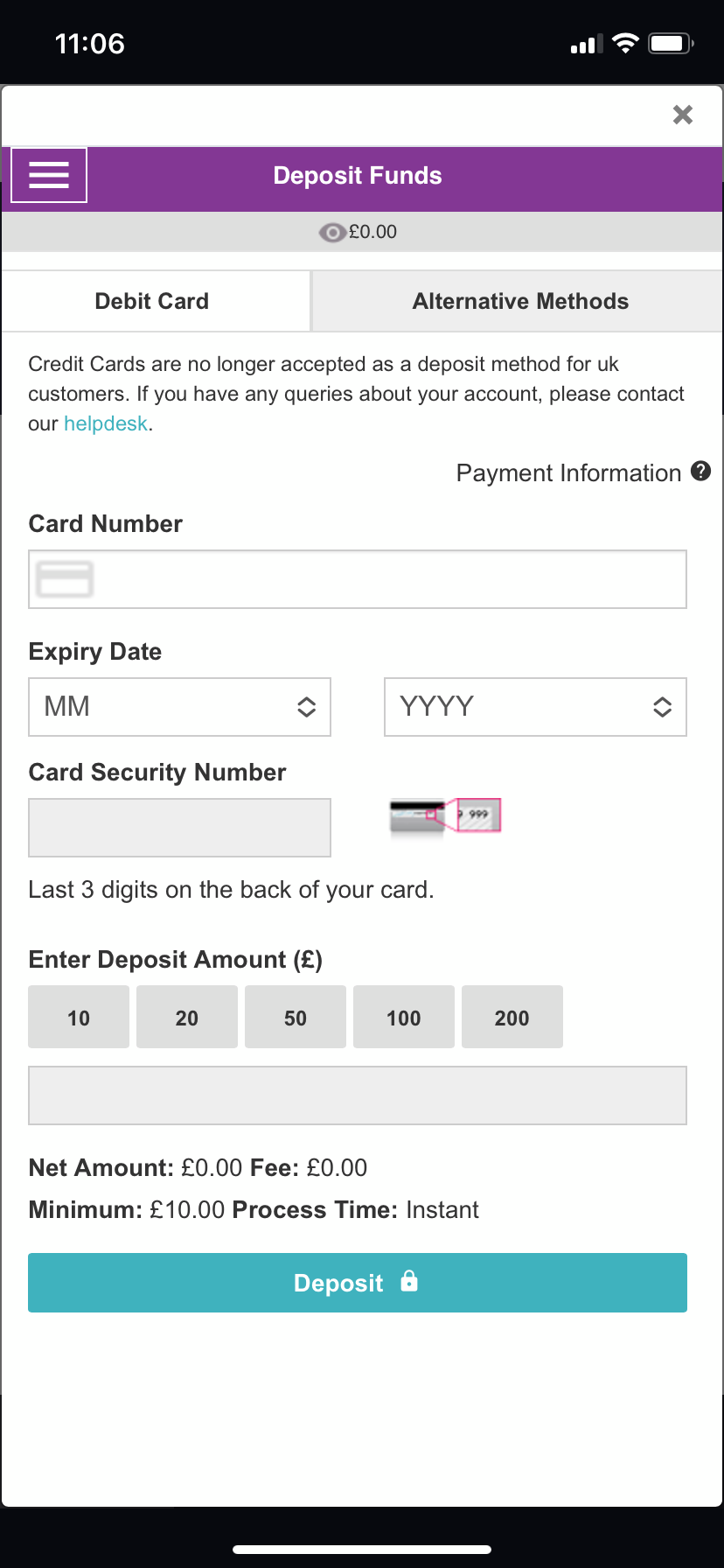
Task: Open the MM expiry month dropdown
Action: [179, 707]
